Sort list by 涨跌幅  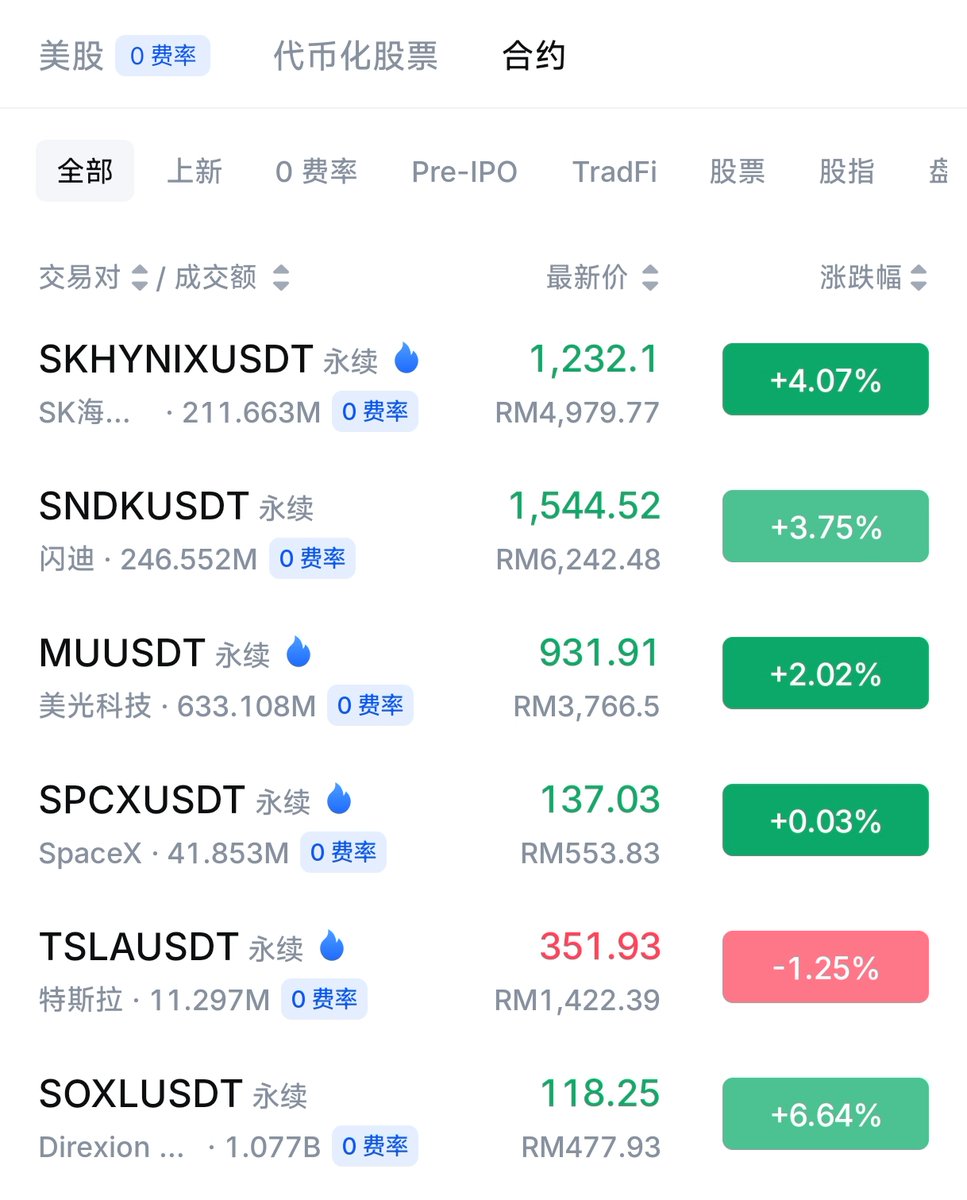pyautogui.click(x=874, y=277)
